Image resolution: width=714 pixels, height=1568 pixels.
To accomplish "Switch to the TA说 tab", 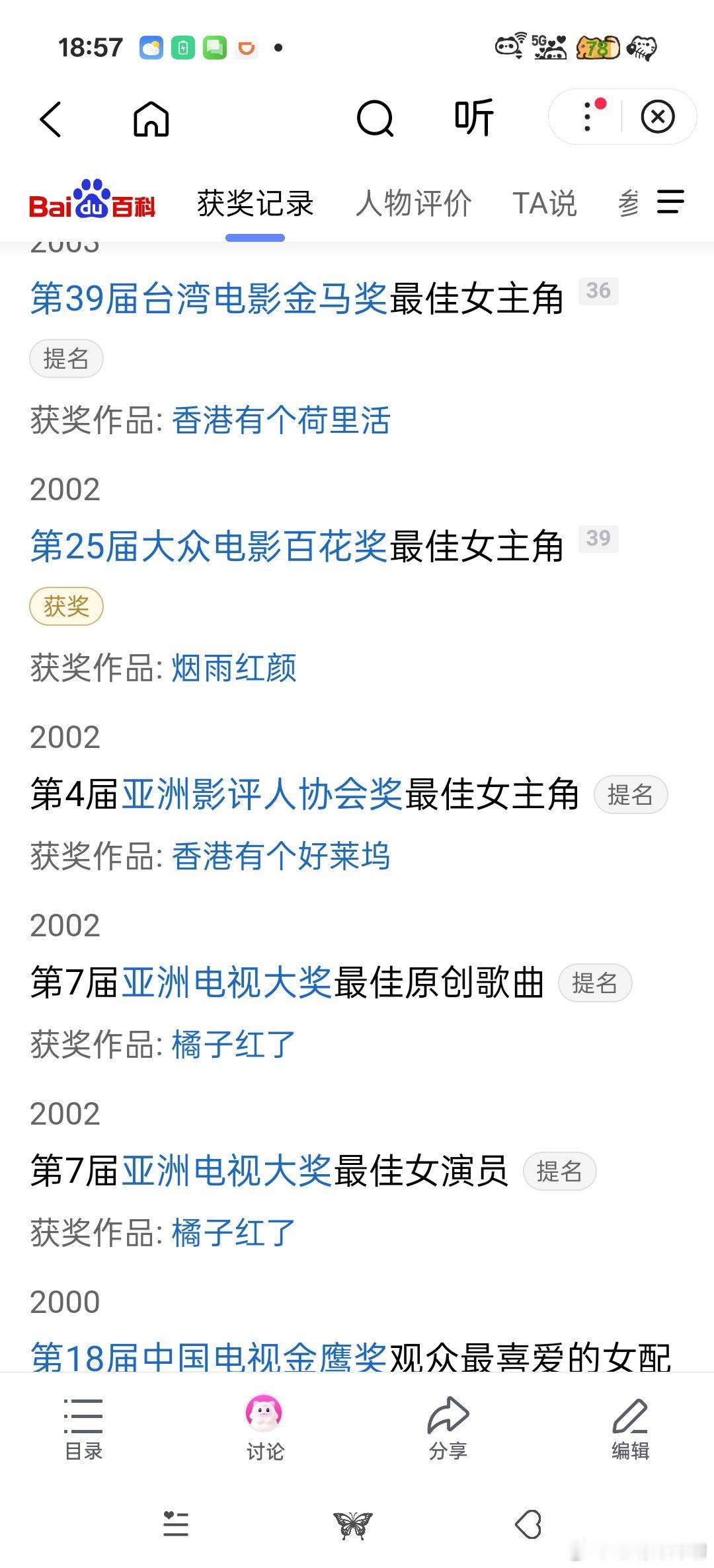I will coord(545,203).
